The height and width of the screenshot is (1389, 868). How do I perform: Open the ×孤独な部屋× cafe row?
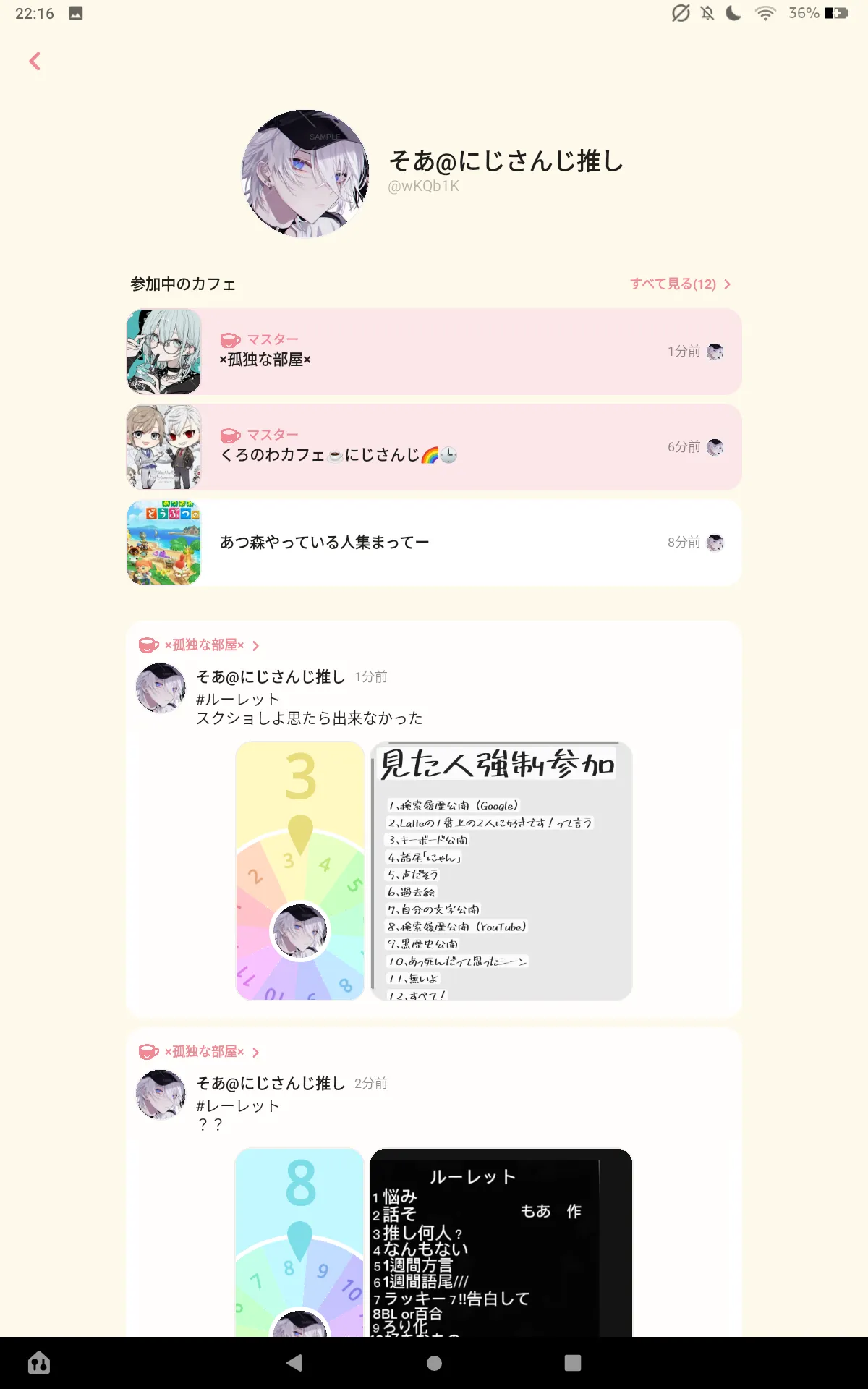pos(434,352)
